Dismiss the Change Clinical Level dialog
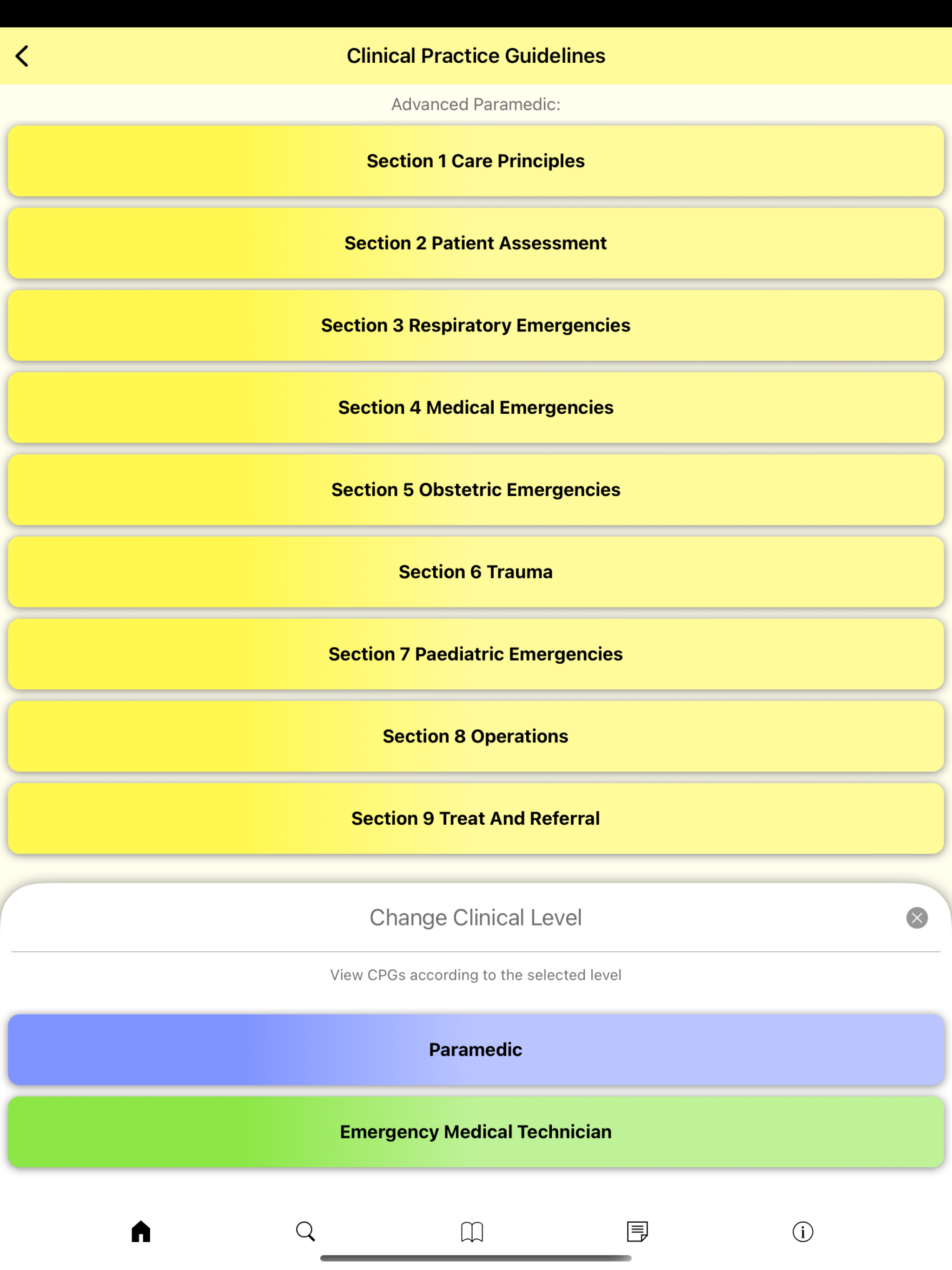The height and width of the screenshot is (1270, 952). coord(916,918)
